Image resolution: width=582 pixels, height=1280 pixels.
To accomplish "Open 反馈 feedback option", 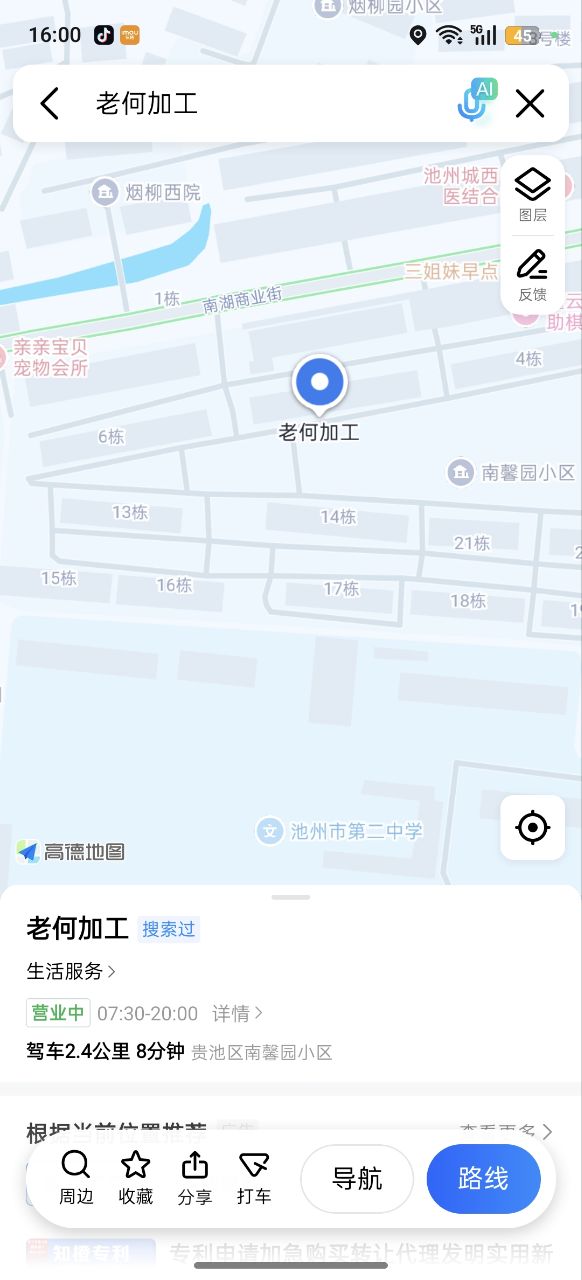I will click(532, 275).
